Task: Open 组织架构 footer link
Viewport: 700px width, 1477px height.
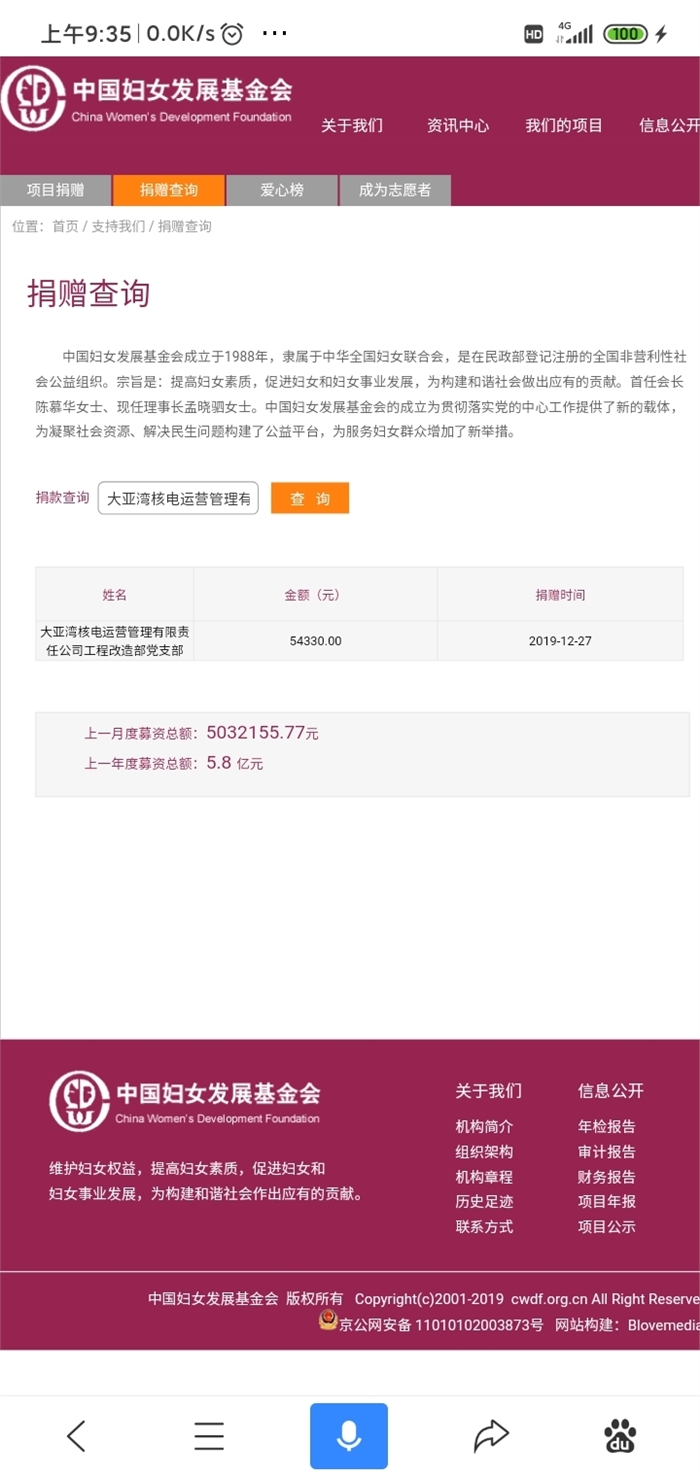Action: 484,1152
